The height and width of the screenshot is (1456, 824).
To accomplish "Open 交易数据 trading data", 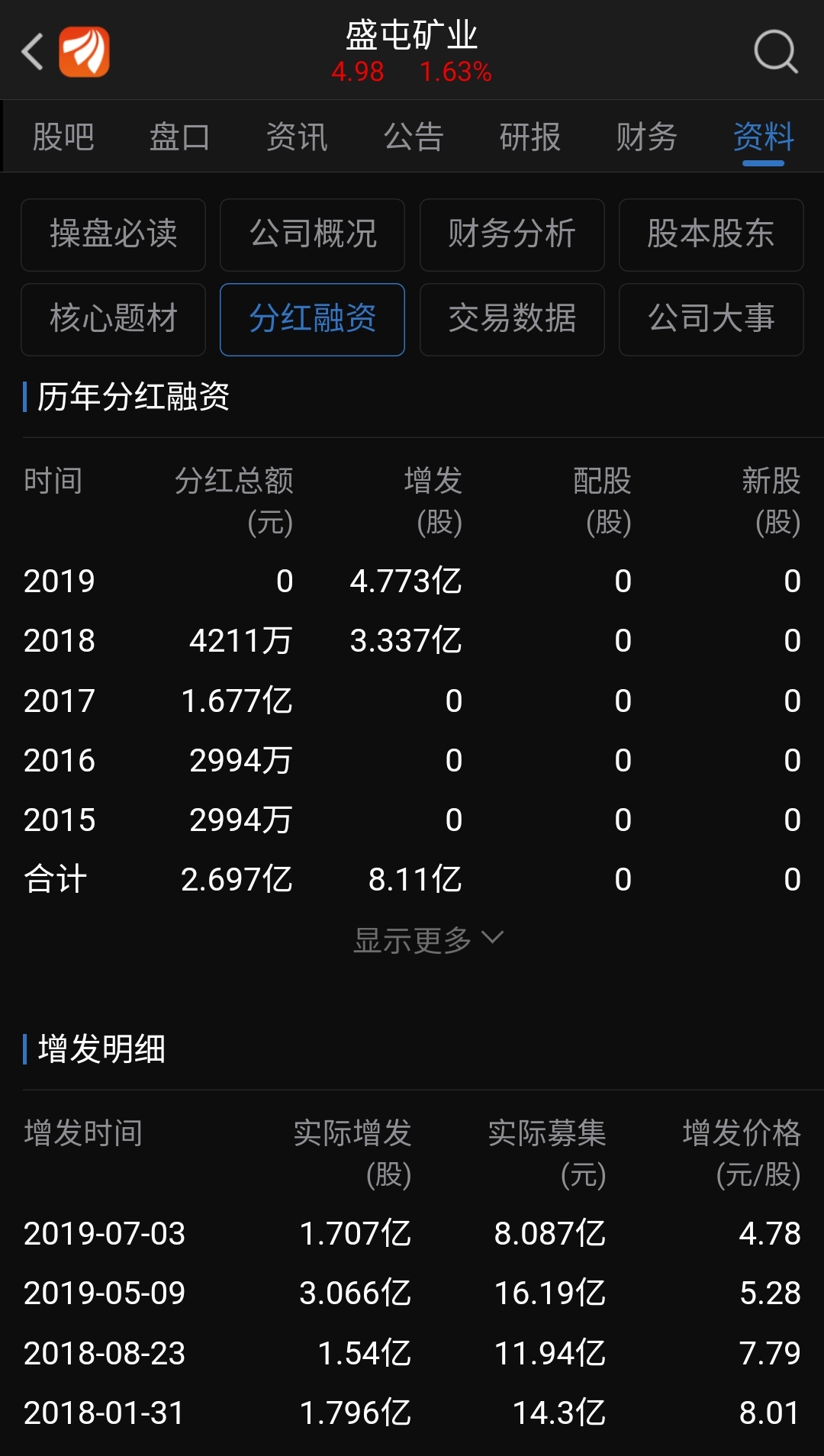I will tap(512, 320).
